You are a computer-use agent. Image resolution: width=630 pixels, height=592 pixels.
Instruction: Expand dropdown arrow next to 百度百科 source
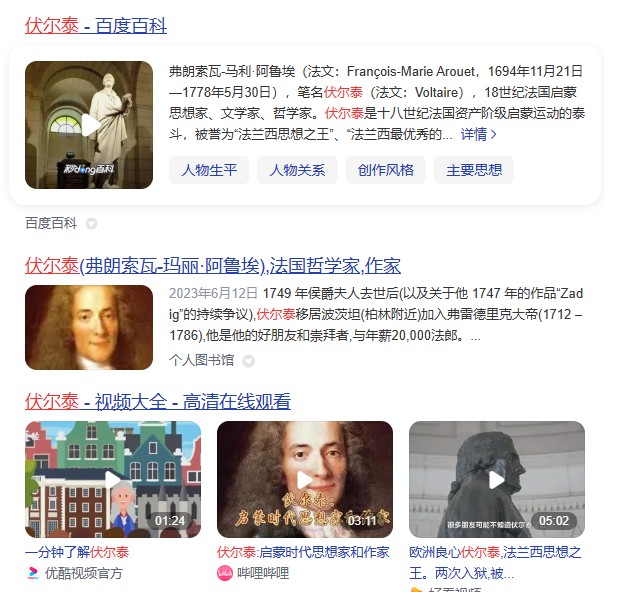tap(91, 224)
